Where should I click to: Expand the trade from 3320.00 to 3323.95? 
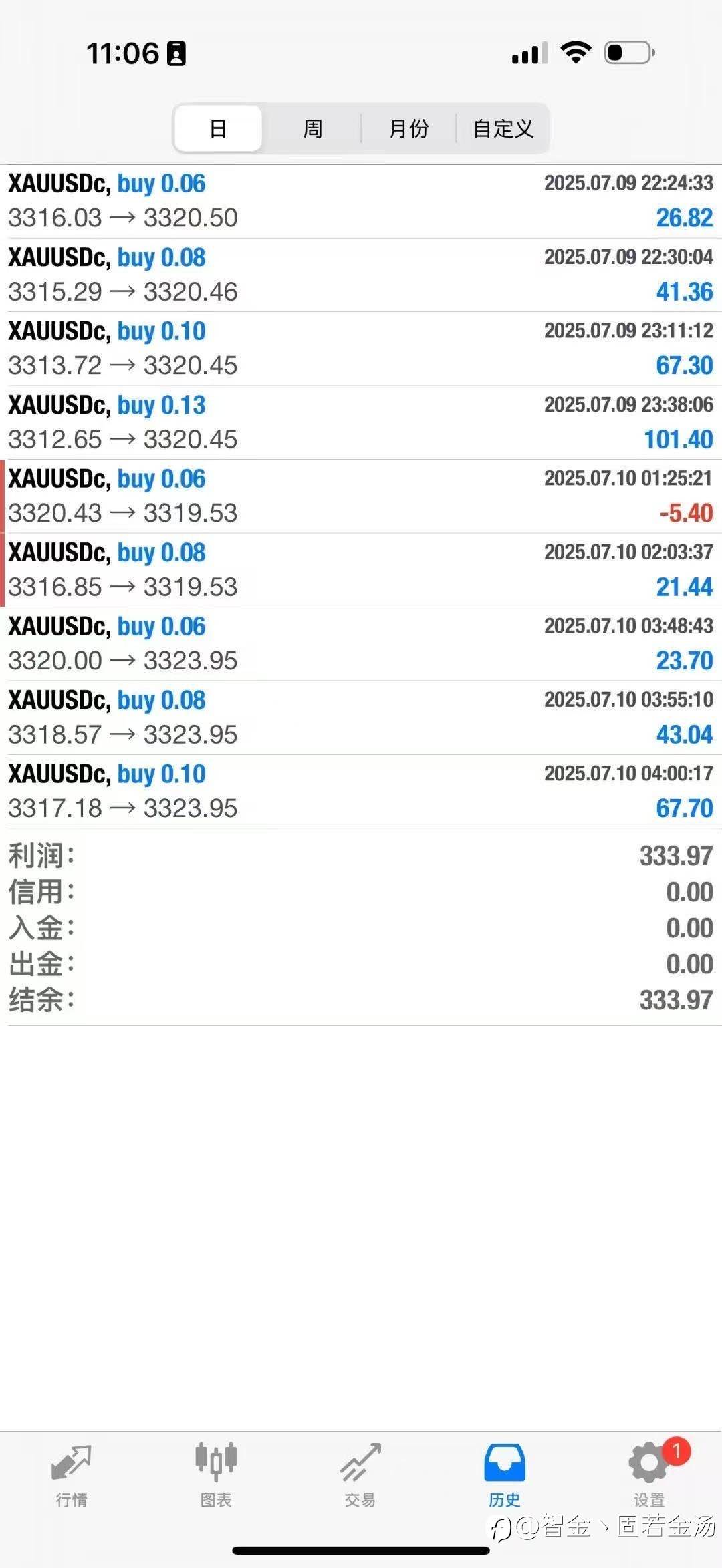point(361,644)
